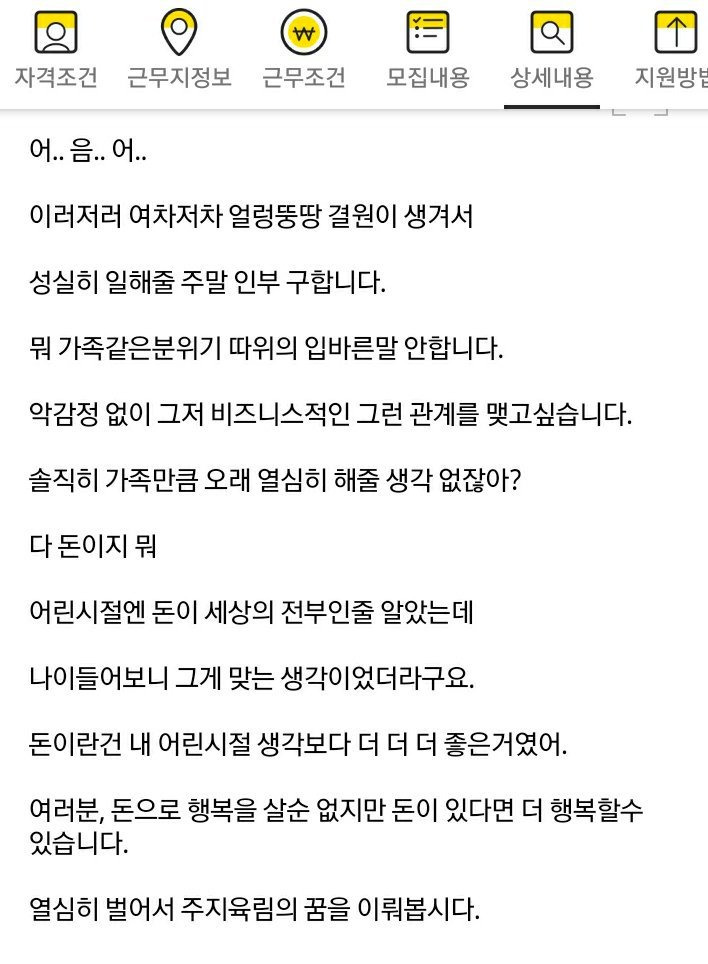Go to the 모집내용 tab
Screen dimensions: 708x964
click(428, 52)
